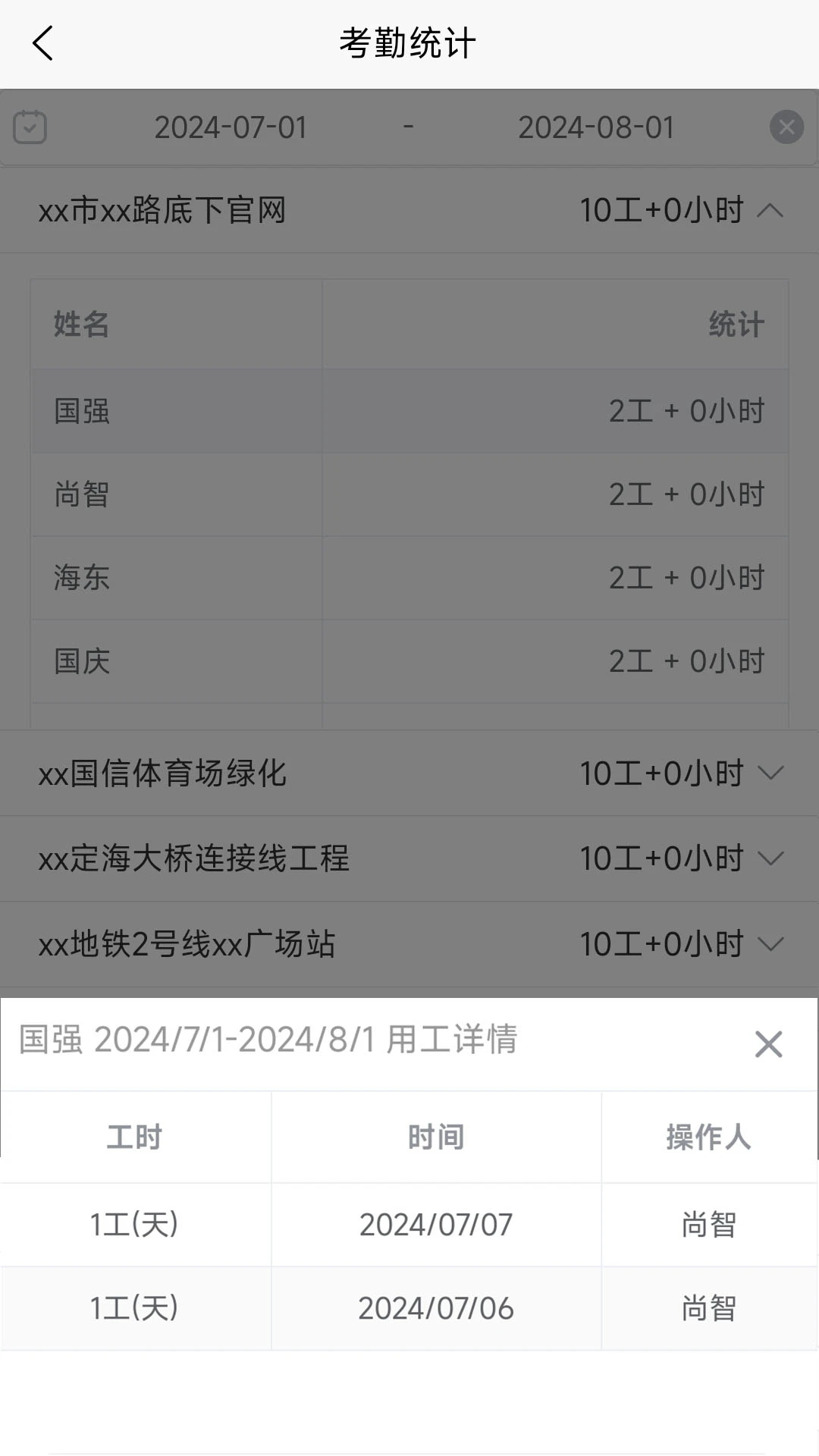The width and height of the screenshot is (819, 1456).
Task: Clear the selected date range
Action: pyautogui.click(x=786, y=127)
